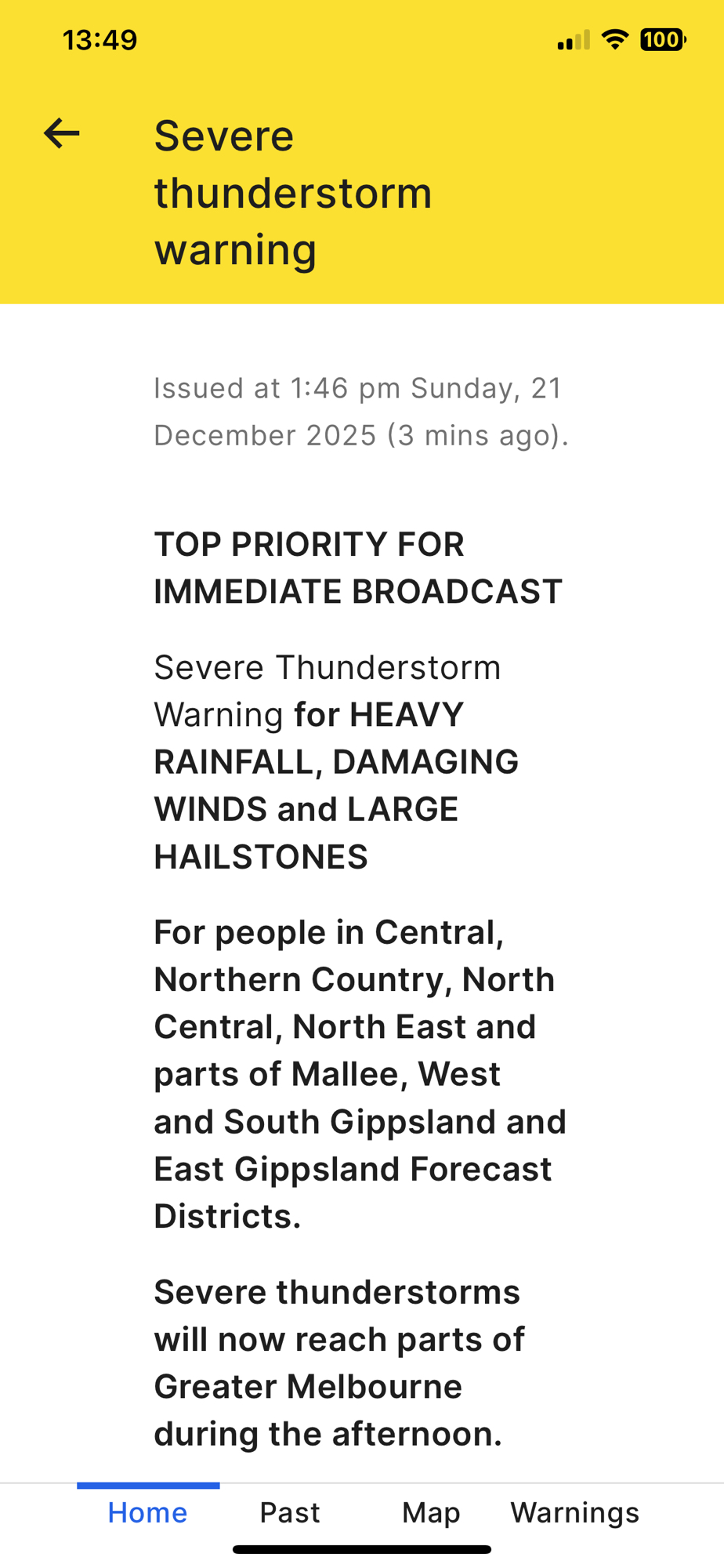Open the Past tab
This screenshot has width=724, height=1568.
tap(290, 1512)
